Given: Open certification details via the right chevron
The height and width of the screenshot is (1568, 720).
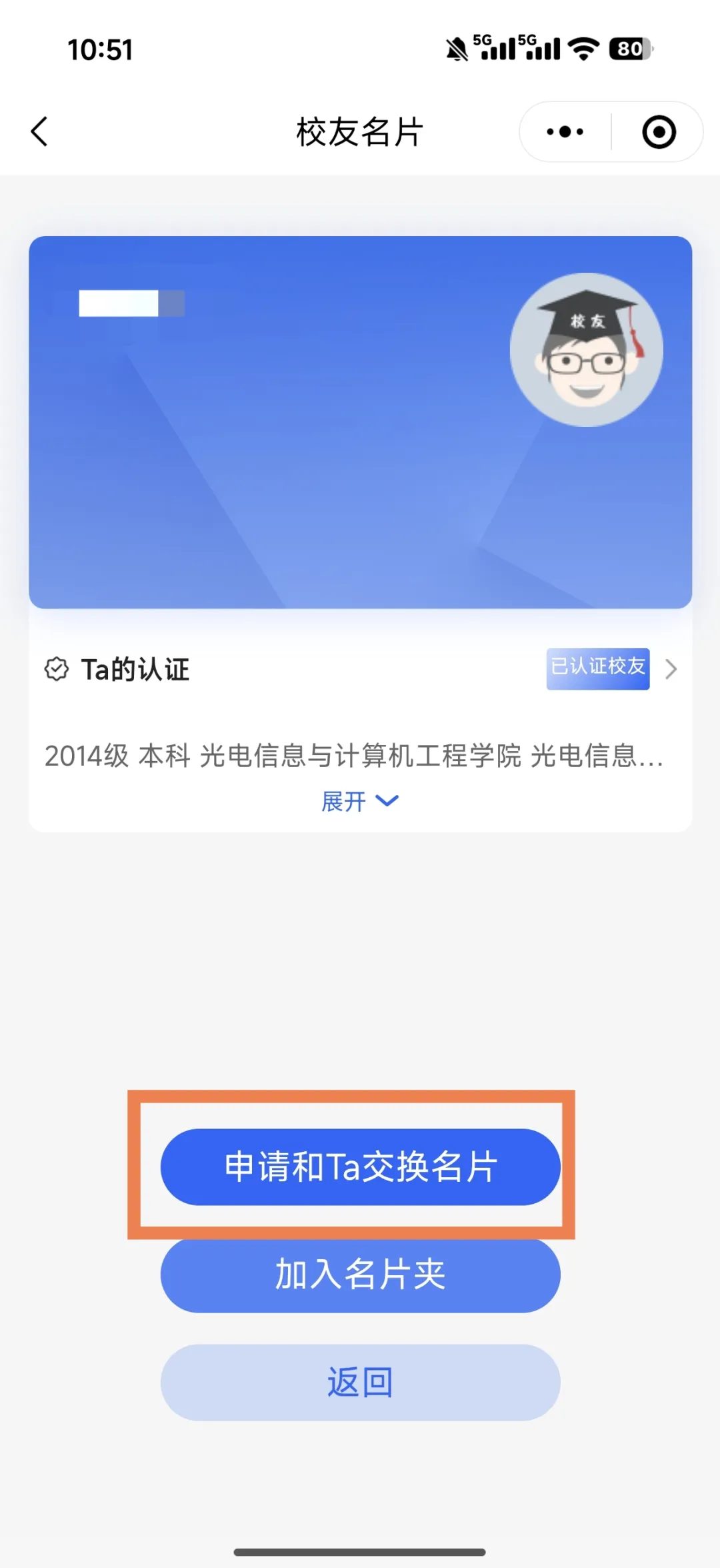Looking at the screenshot, I should pyautogui.click(x=672, y=669).
